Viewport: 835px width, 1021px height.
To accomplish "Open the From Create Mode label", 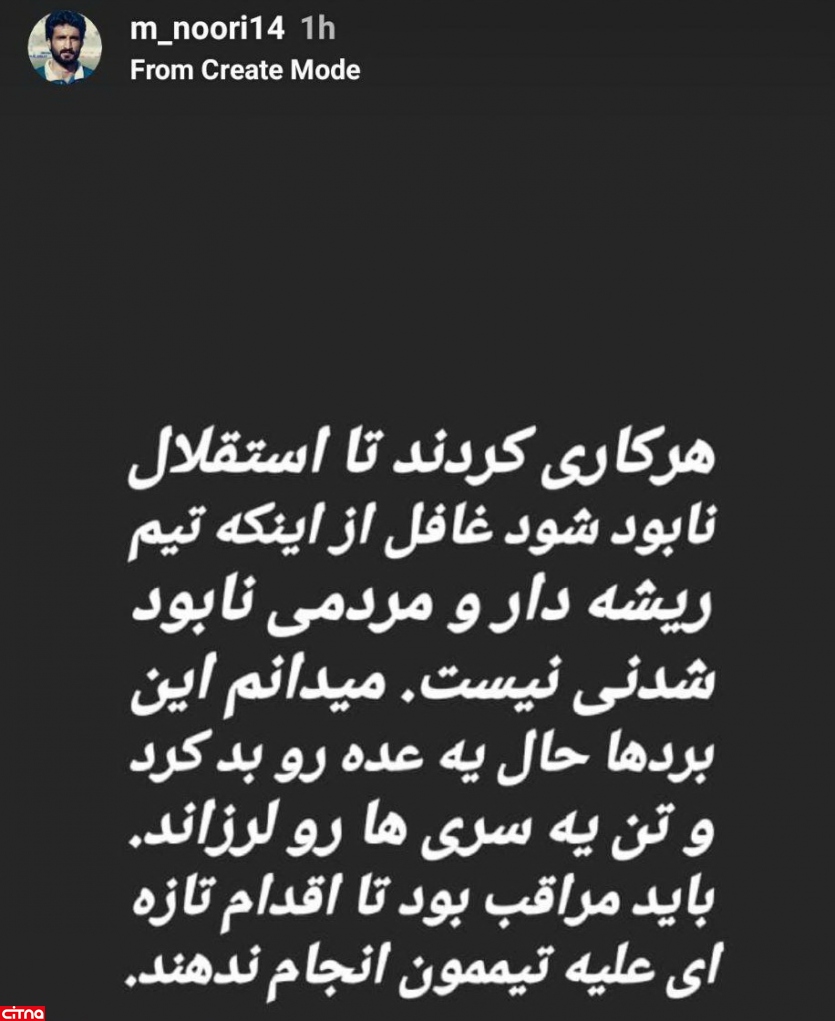I will pyautogui.click(x=245, y=70).
